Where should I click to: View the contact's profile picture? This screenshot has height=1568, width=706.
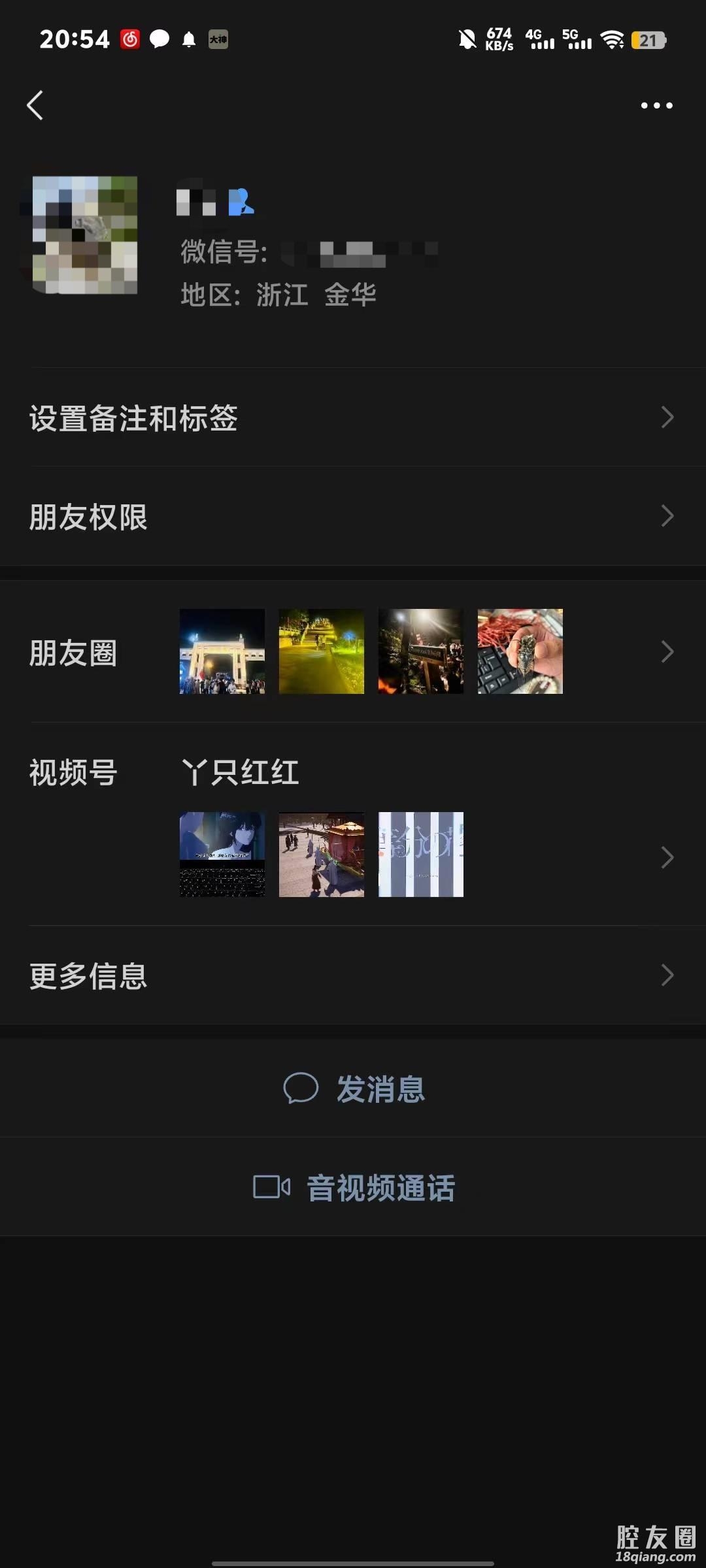tap(85, 235)
